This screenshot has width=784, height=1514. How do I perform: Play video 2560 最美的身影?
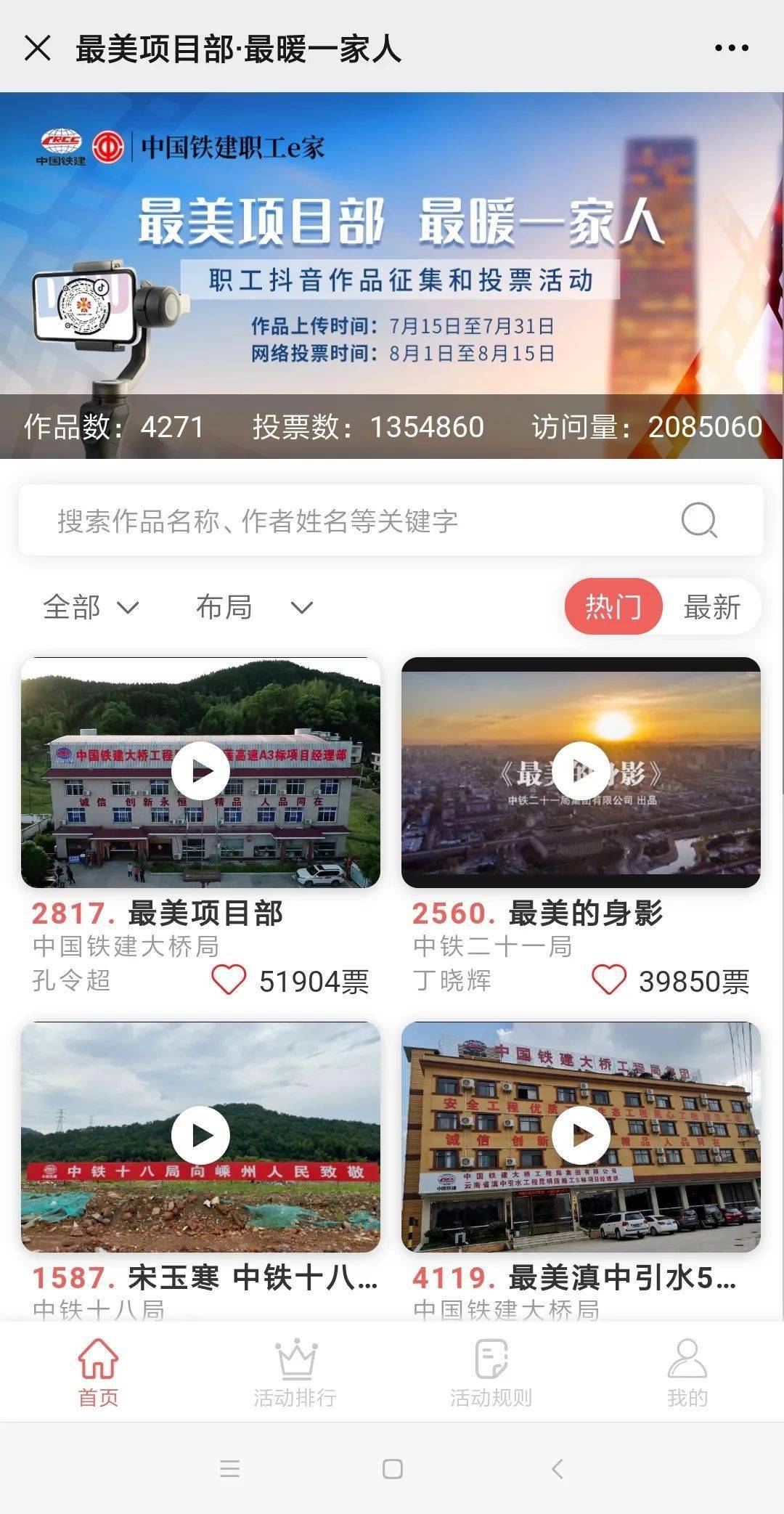pos(581,771)
